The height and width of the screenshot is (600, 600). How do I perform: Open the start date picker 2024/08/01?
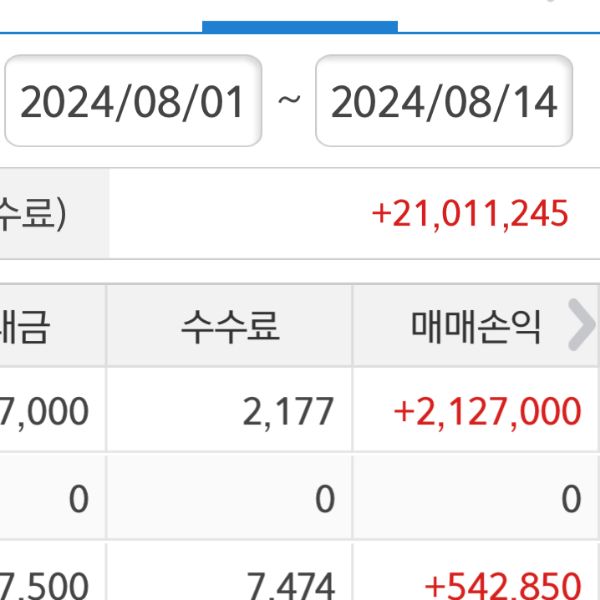[x=133, y=102]
